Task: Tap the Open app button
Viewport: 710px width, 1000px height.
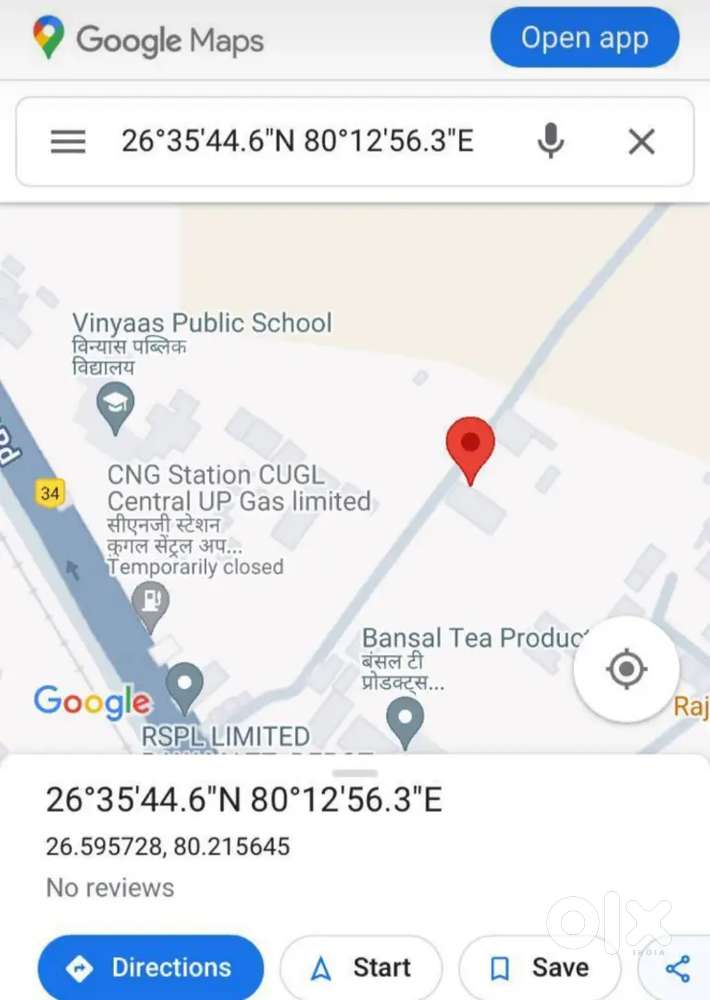Action: 584,39
